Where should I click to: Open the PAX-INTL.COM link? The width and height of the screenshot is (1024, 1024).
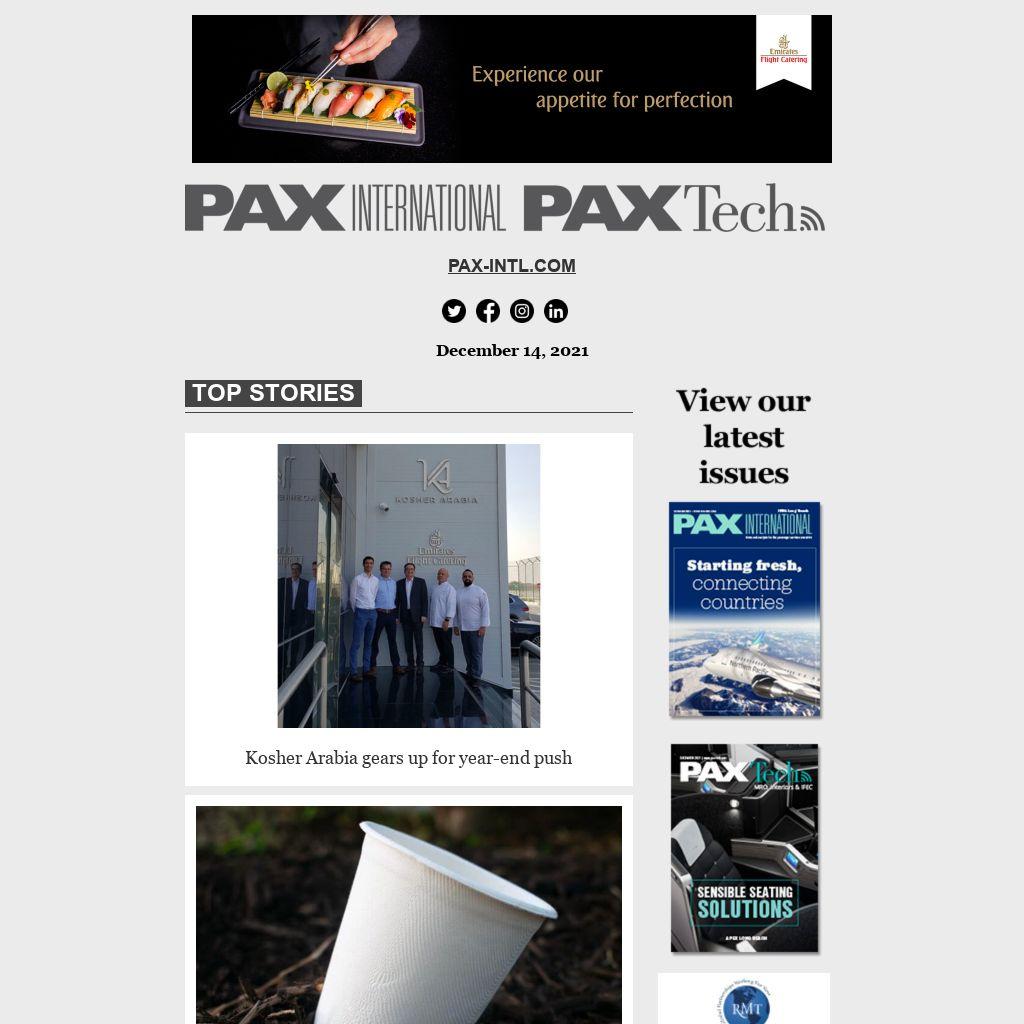(x=511, y=266)
